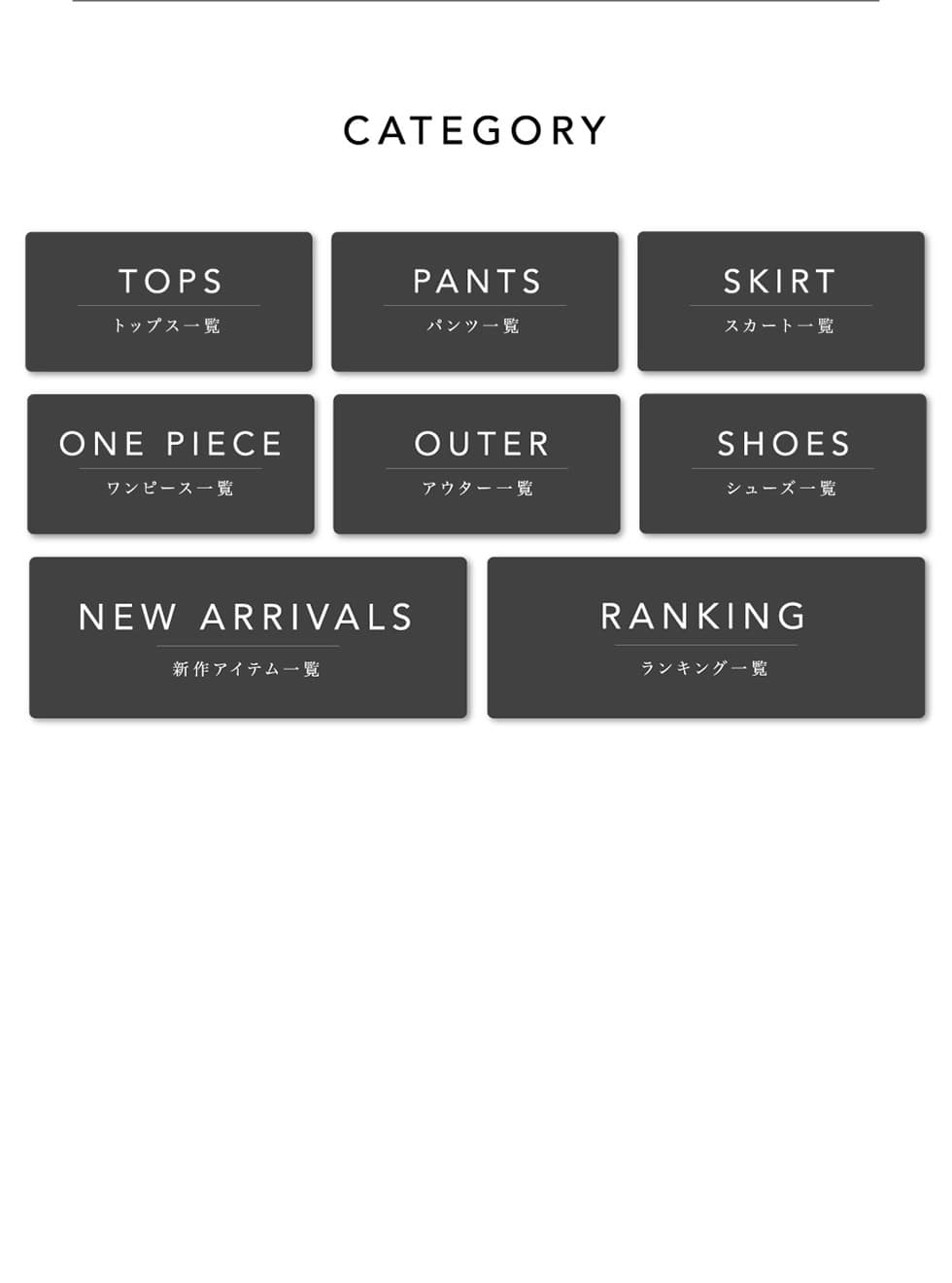Viewport: 952px width, 1283px height.
Task: Open the TOPS category
Action: [x=169, y=301]
